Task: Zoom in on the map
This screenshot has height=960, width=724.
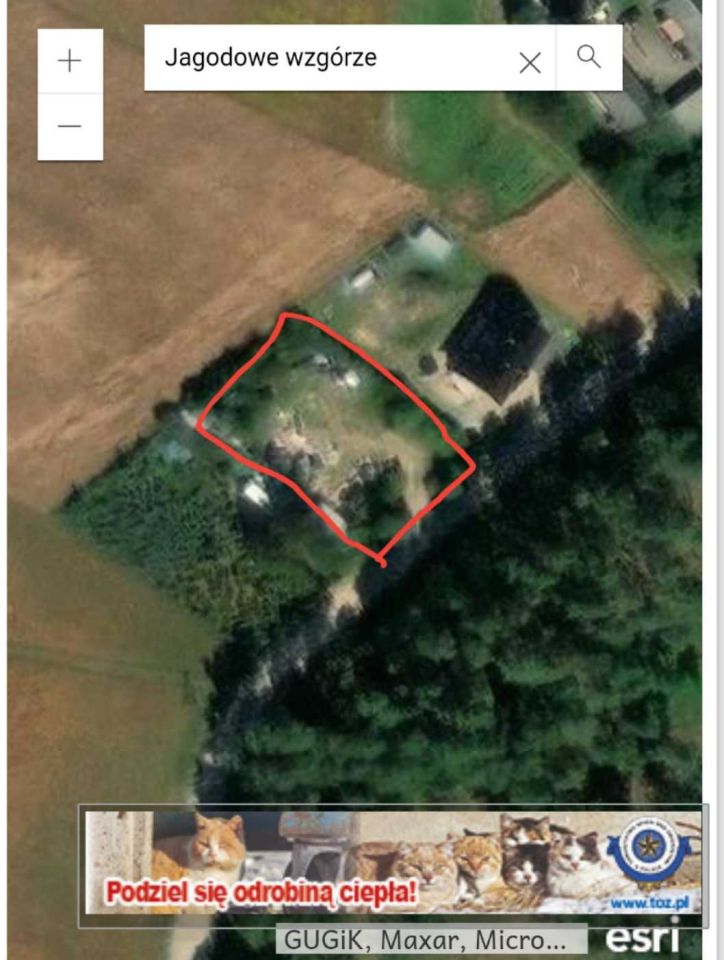Action: coord(70,61)
